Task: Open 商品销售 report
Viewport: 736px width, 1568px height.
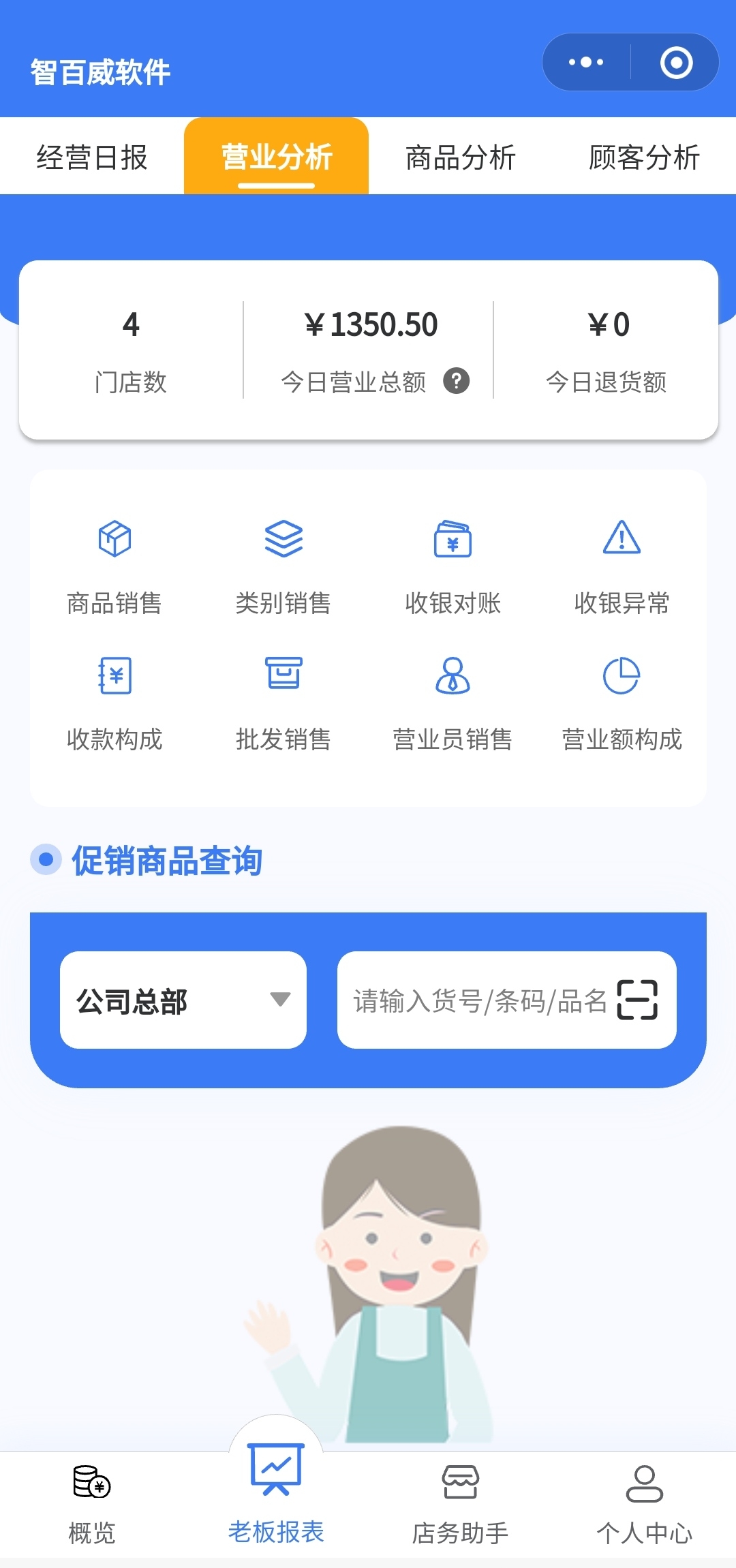Action: [x=114, y=567]
